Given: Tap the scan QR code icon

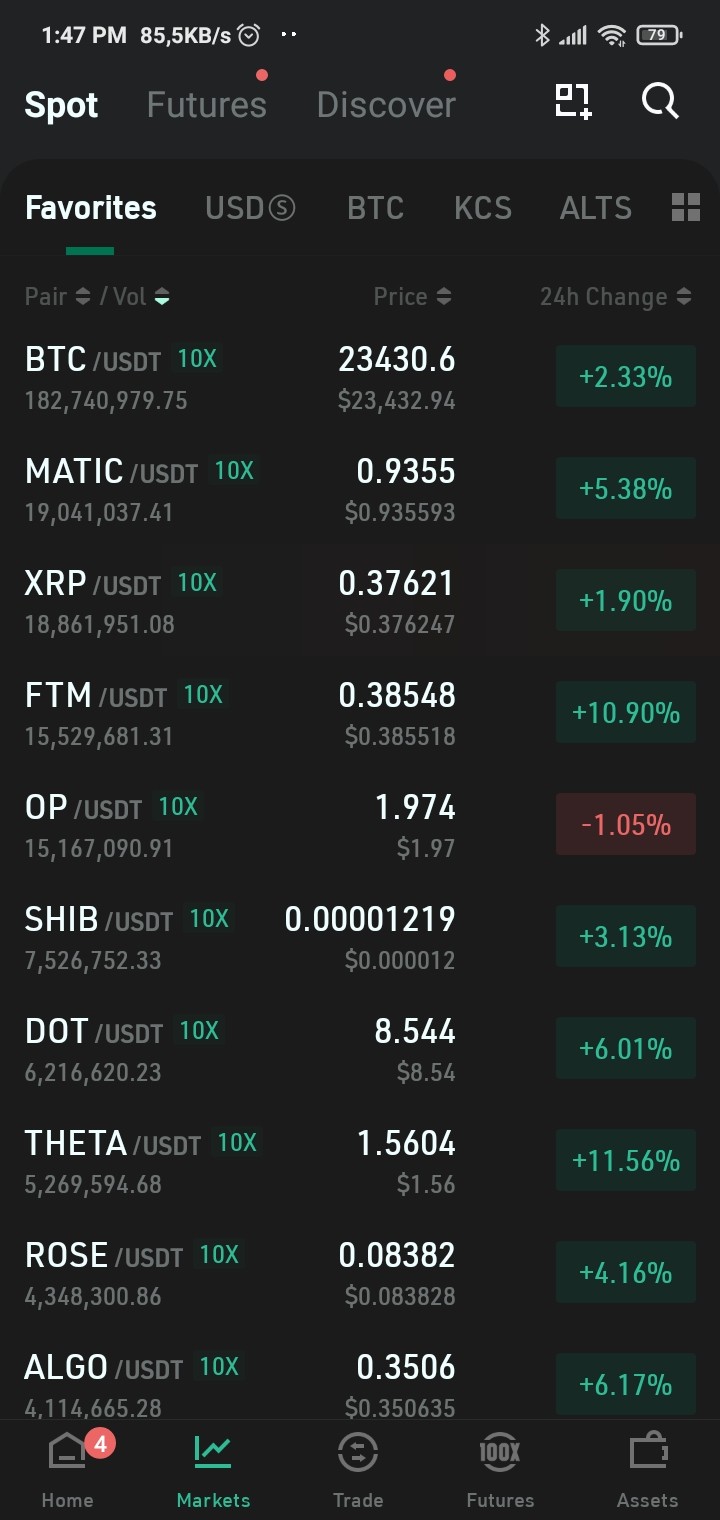Looking at the screenshot, I should pyautogui.click(x=574, y=102).
